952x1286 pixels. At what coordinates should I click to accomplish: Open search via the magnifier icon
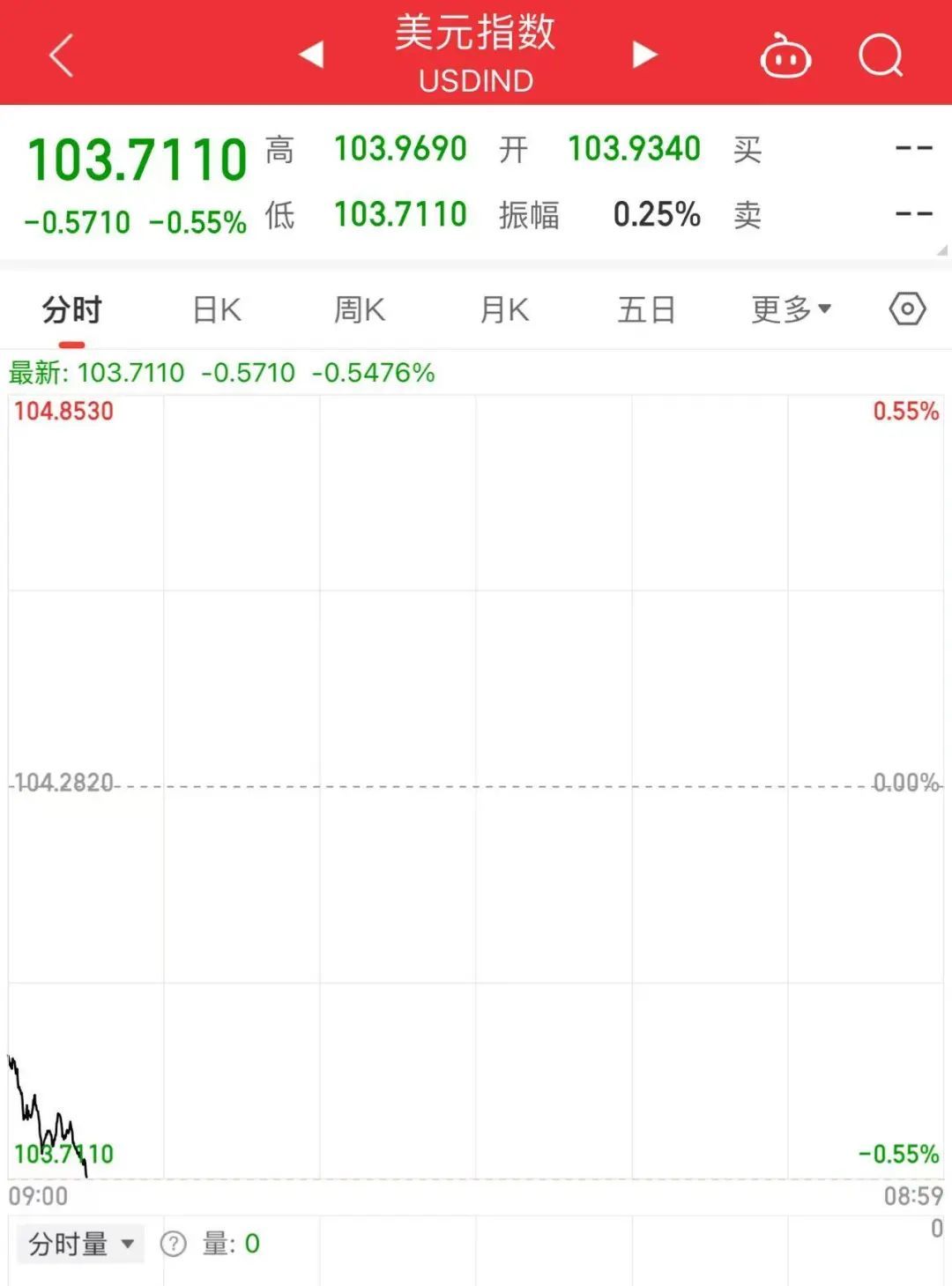click(x=881, y=56)
